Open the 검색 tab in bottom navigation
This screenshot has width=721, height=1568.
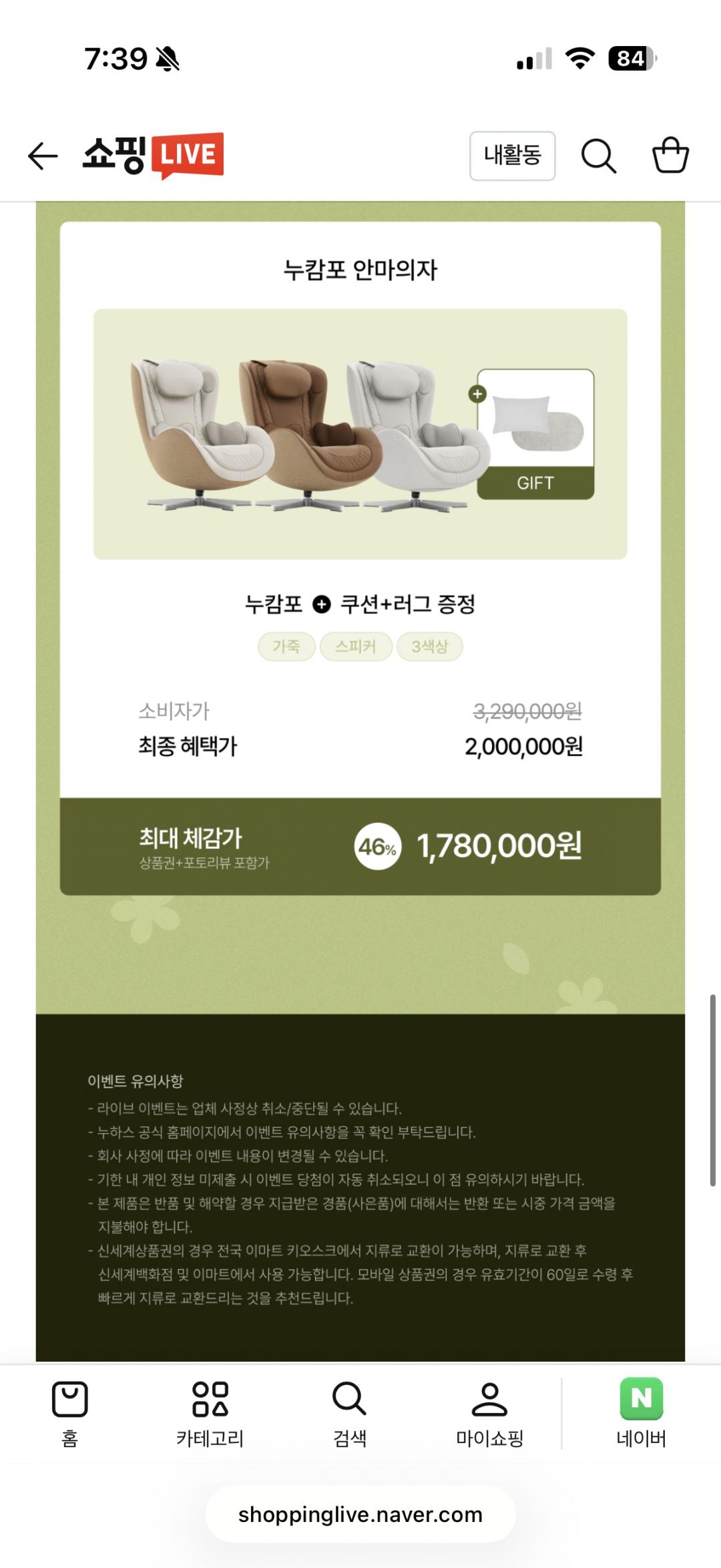349,1413
